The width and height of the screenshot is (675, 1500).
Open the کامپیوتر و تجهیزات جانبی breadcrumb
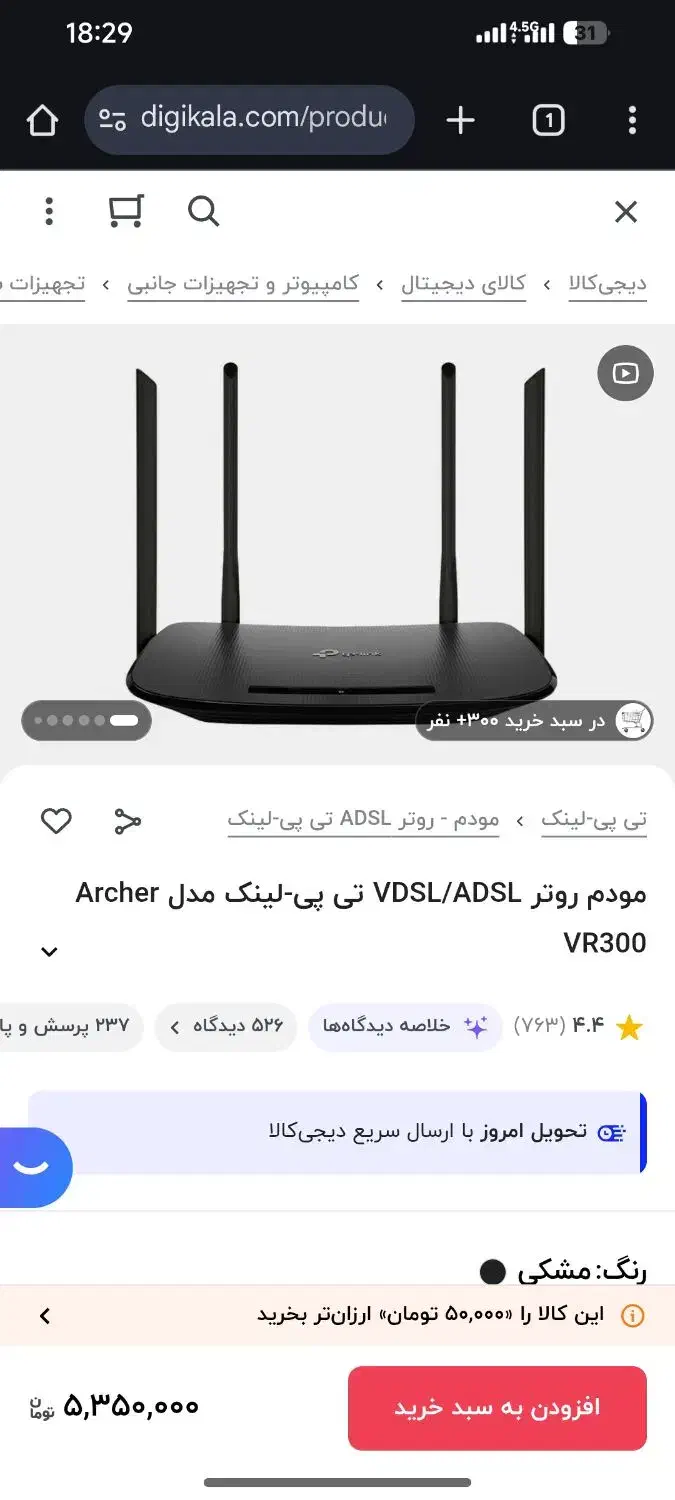[243, 284]
